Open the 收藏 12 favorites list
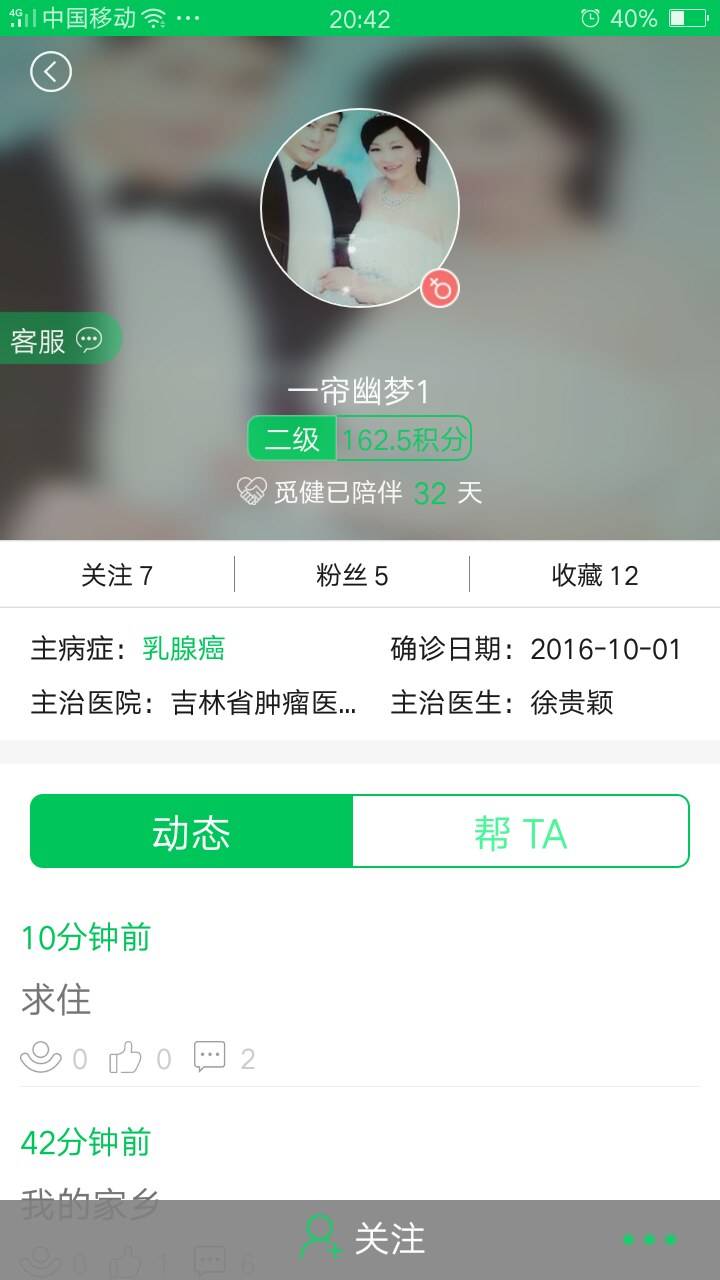 click(594, 575)
